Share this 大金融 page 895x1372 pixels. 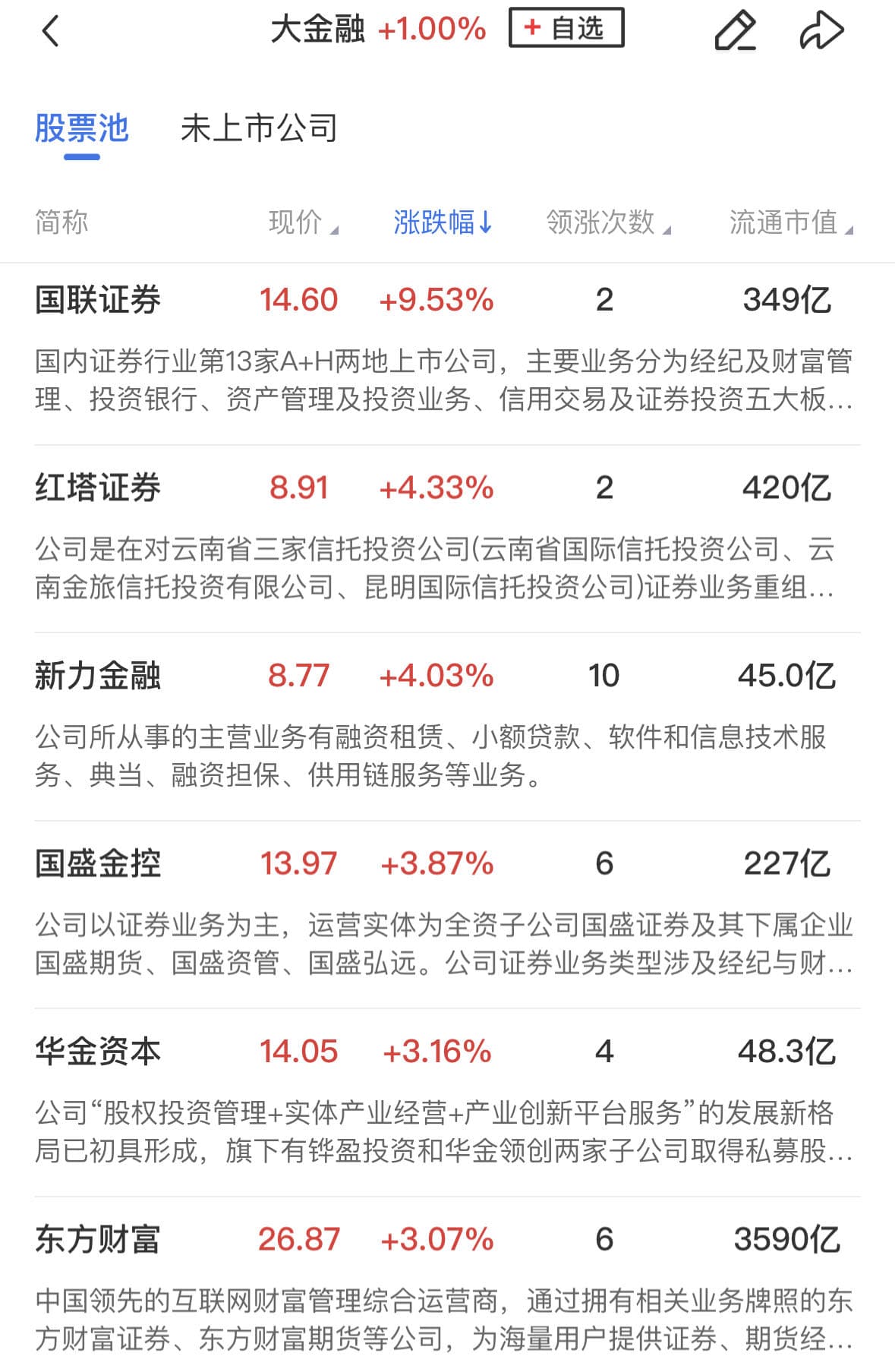(821, 31)
